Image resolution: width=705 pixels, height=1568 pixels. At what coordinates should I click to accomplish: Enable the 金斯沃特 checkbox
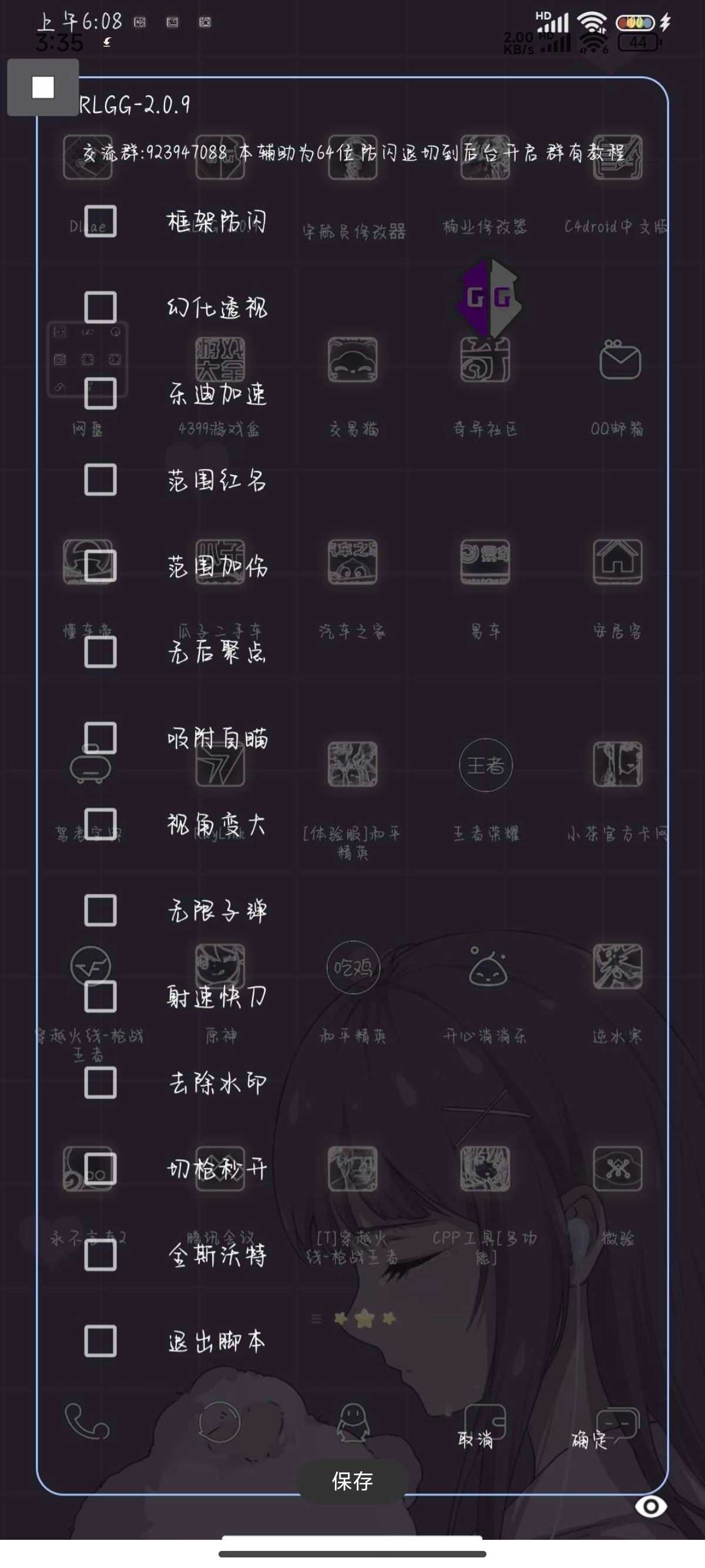point(100,1255)
